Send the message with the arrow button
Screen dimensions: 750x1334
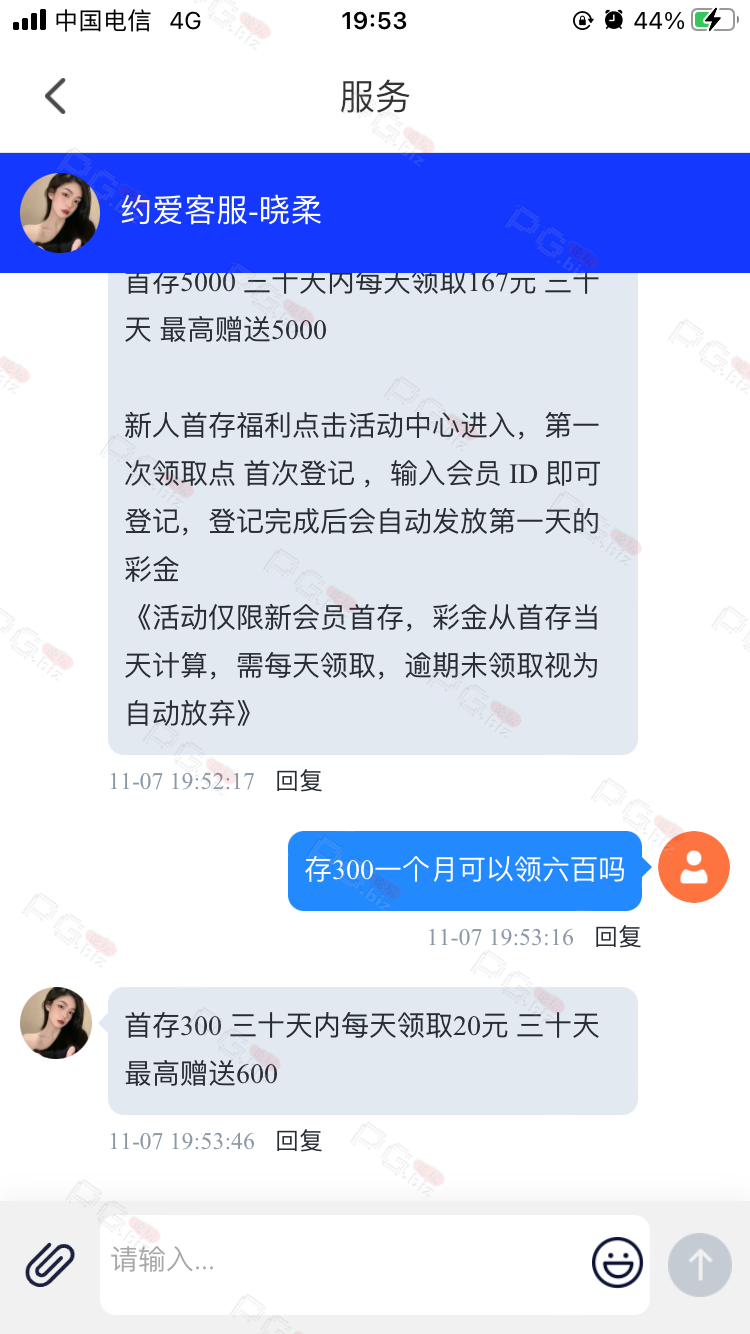coord(700,1265)
